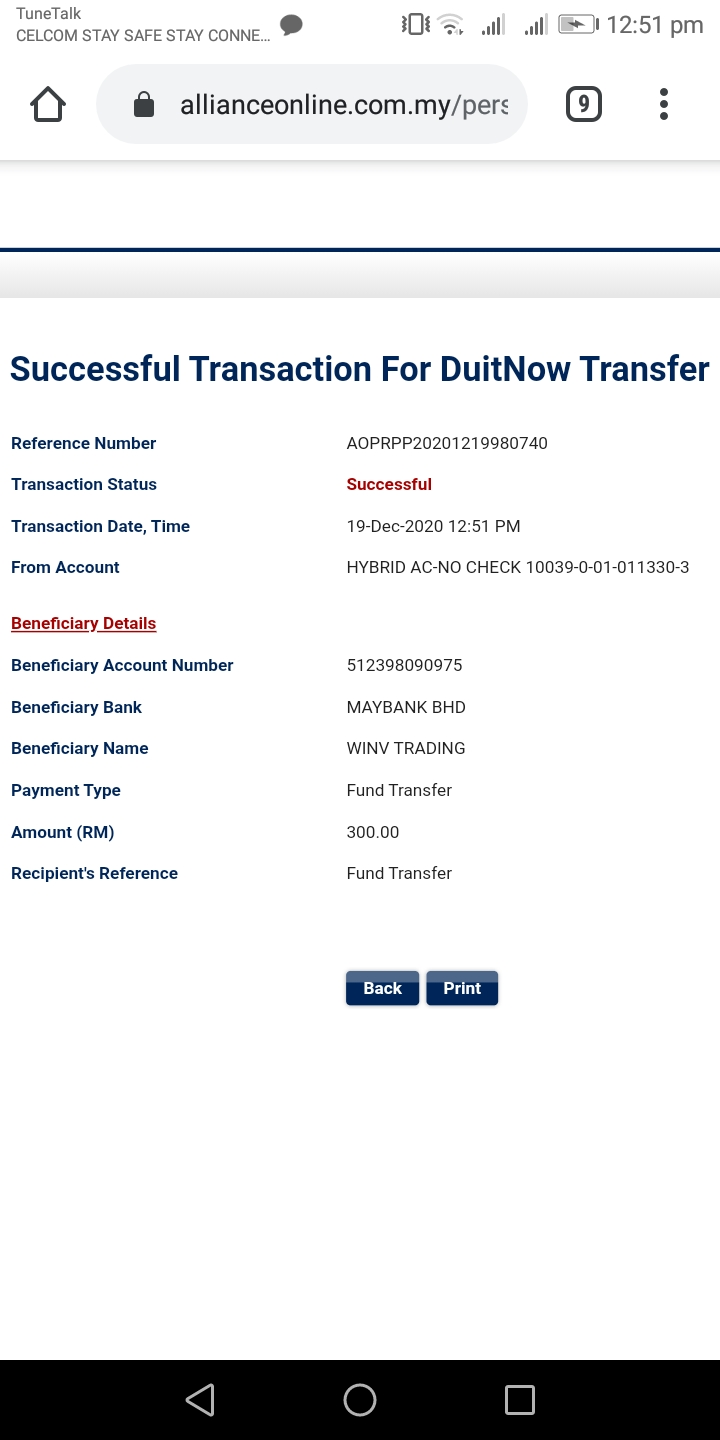Go to the phone home screen
Screen dimensions: 720x1440
point(360,1399)
